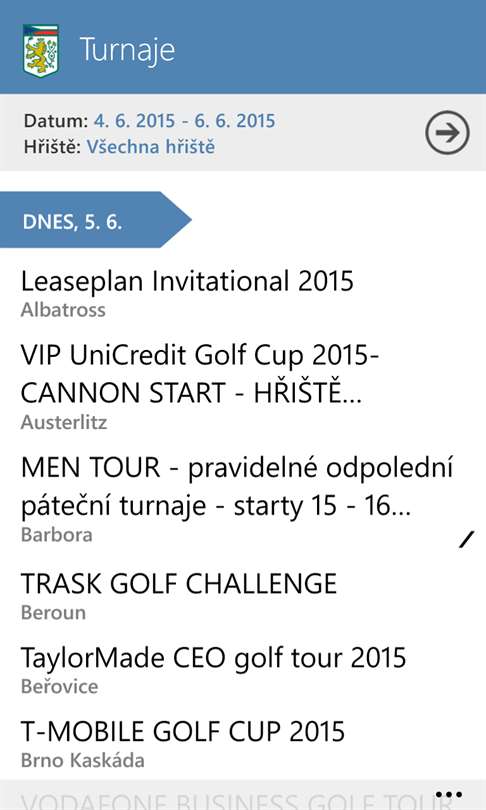Change the date range 4. 6. 2015 - 6. 6. 2015

pyautogui.click(x=184, y=121)
